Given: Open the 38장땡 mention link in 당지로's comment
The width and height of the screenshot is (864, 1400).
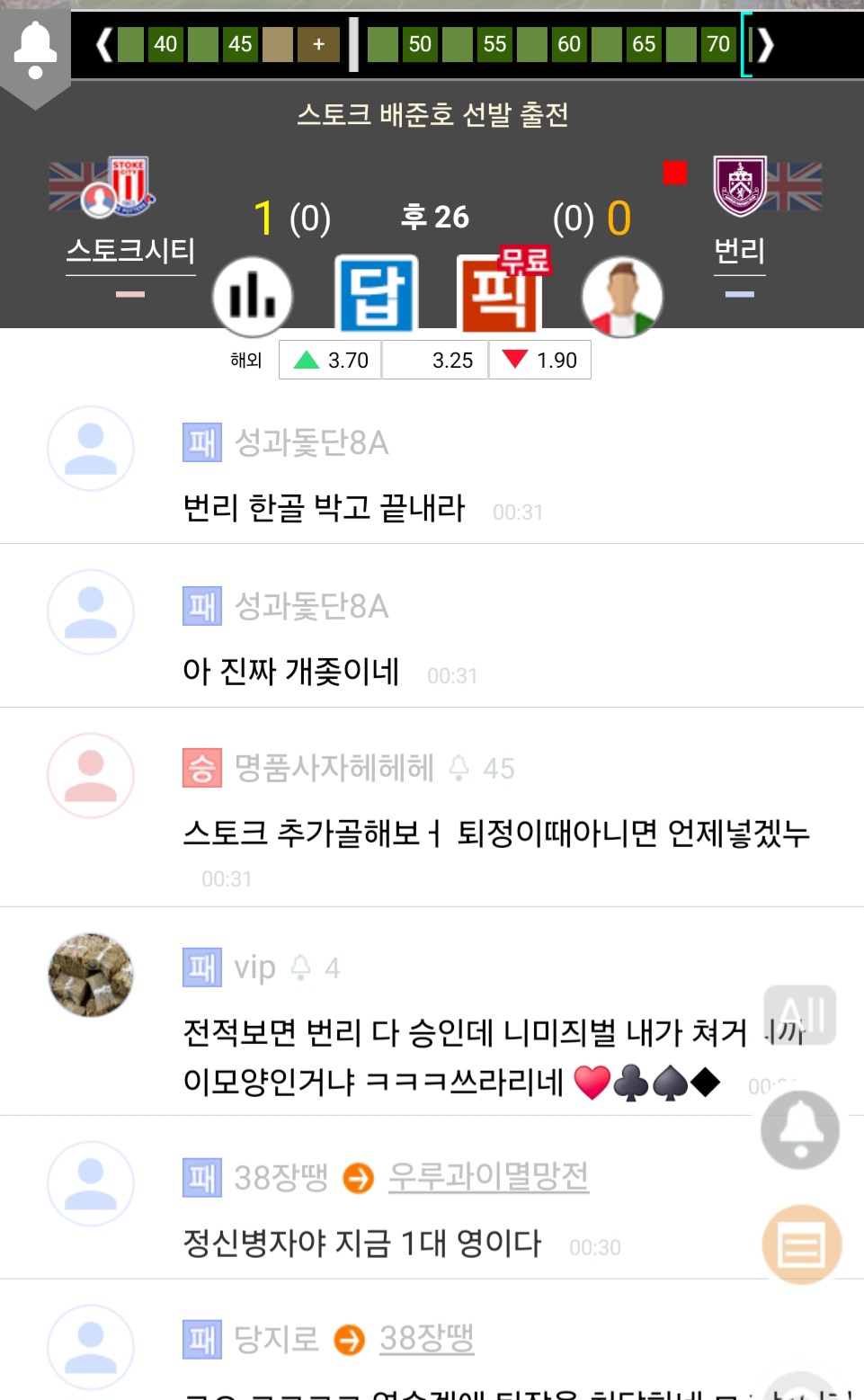Looking at the screenshot, I should (x=426, y=1338).
